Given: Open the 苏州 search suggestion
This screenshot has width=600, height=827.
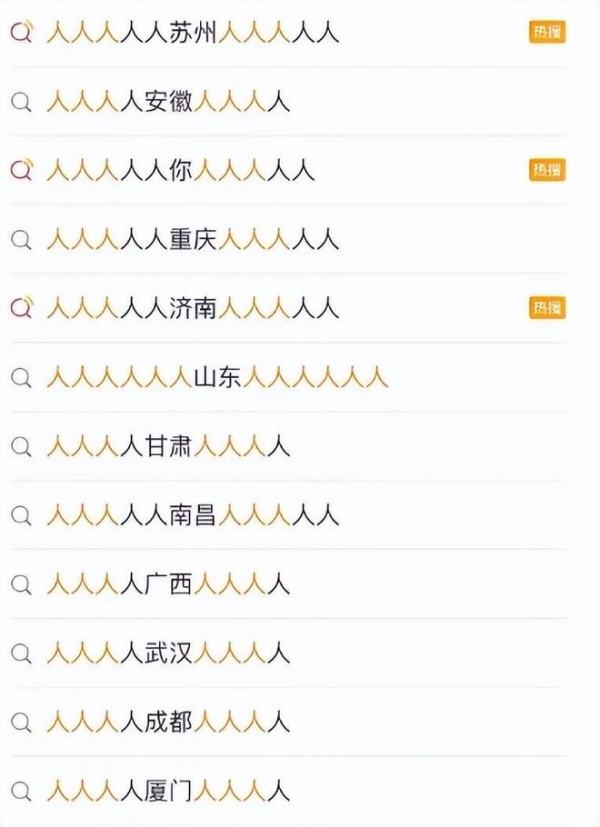Looking at the screenshot, I should click(x=193, y=33).
